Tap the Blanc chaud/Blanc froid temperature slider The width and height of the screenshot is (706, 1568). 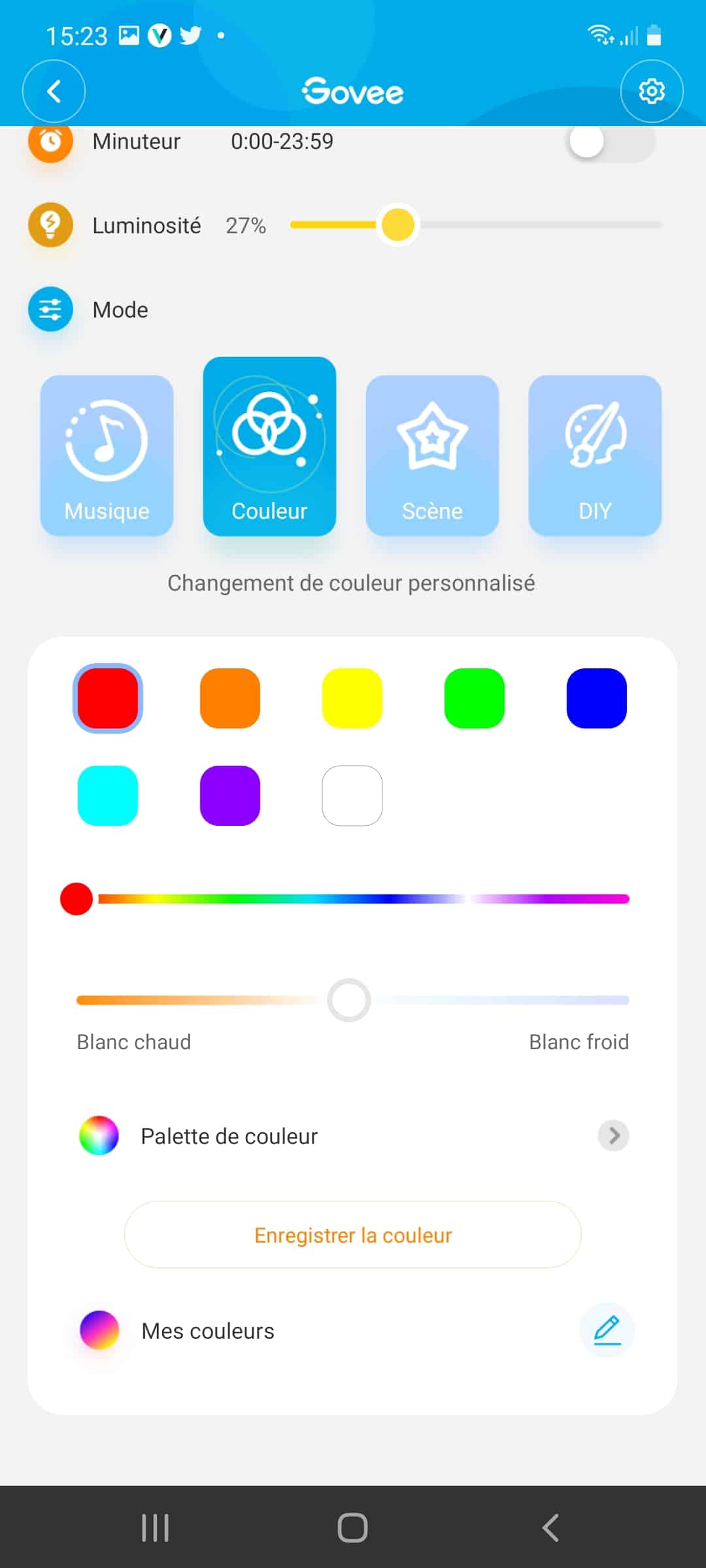click(353, 1000)
